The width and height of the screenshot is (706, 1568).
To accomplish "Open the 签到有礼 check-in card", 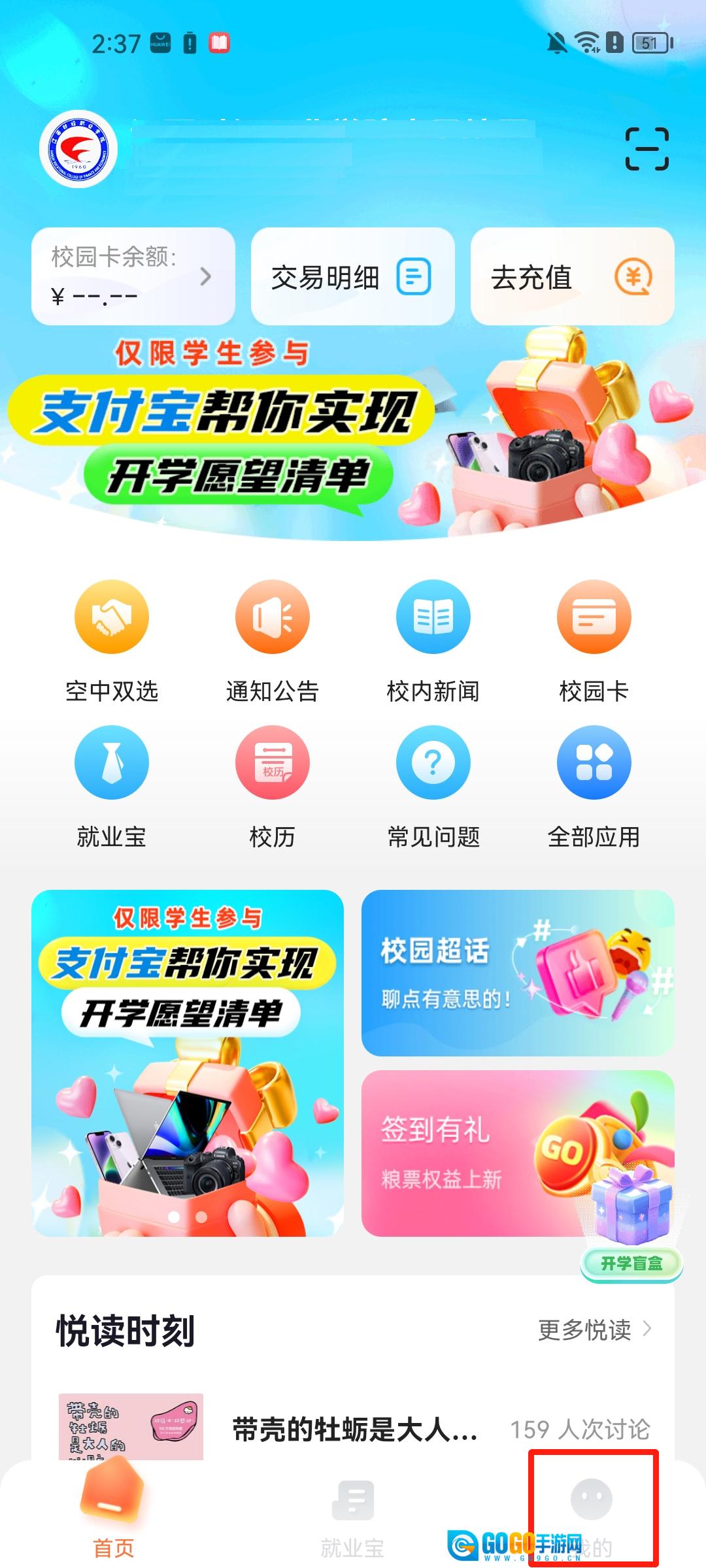I will [x=471, y=1153].
